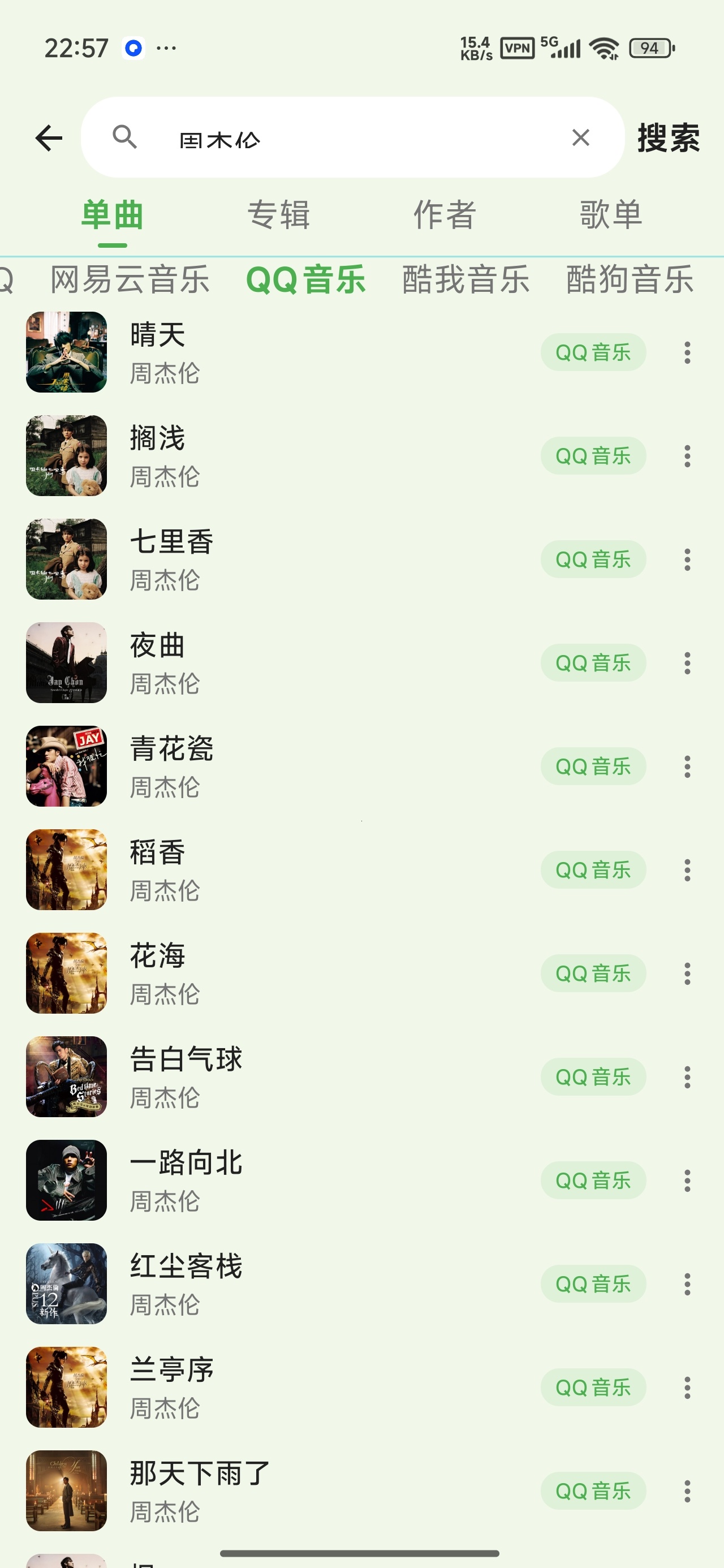
Task: Go back using the arrow icon
Action: click(x=49, y=137)
